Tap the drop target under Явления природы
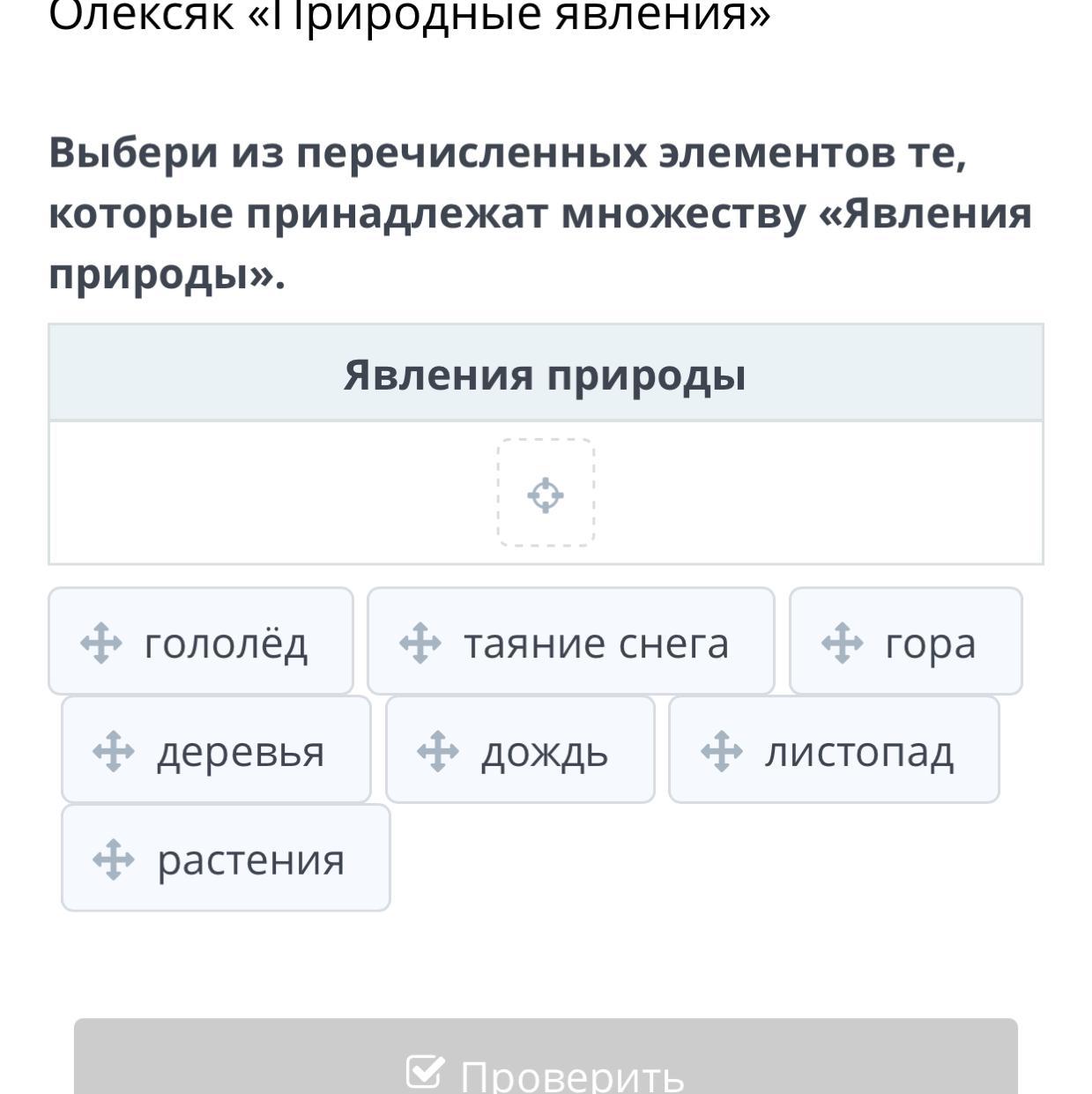 (546, 493)
